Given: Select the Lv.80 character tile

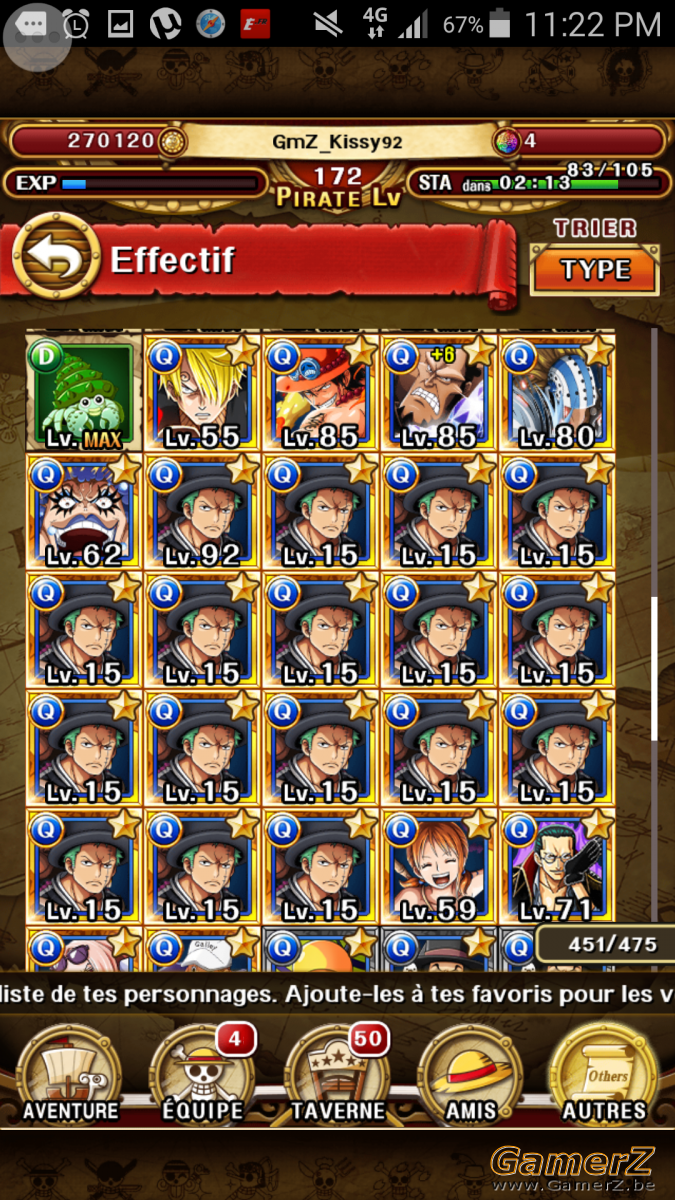Looking at the screenshot, I should [558, 391].
